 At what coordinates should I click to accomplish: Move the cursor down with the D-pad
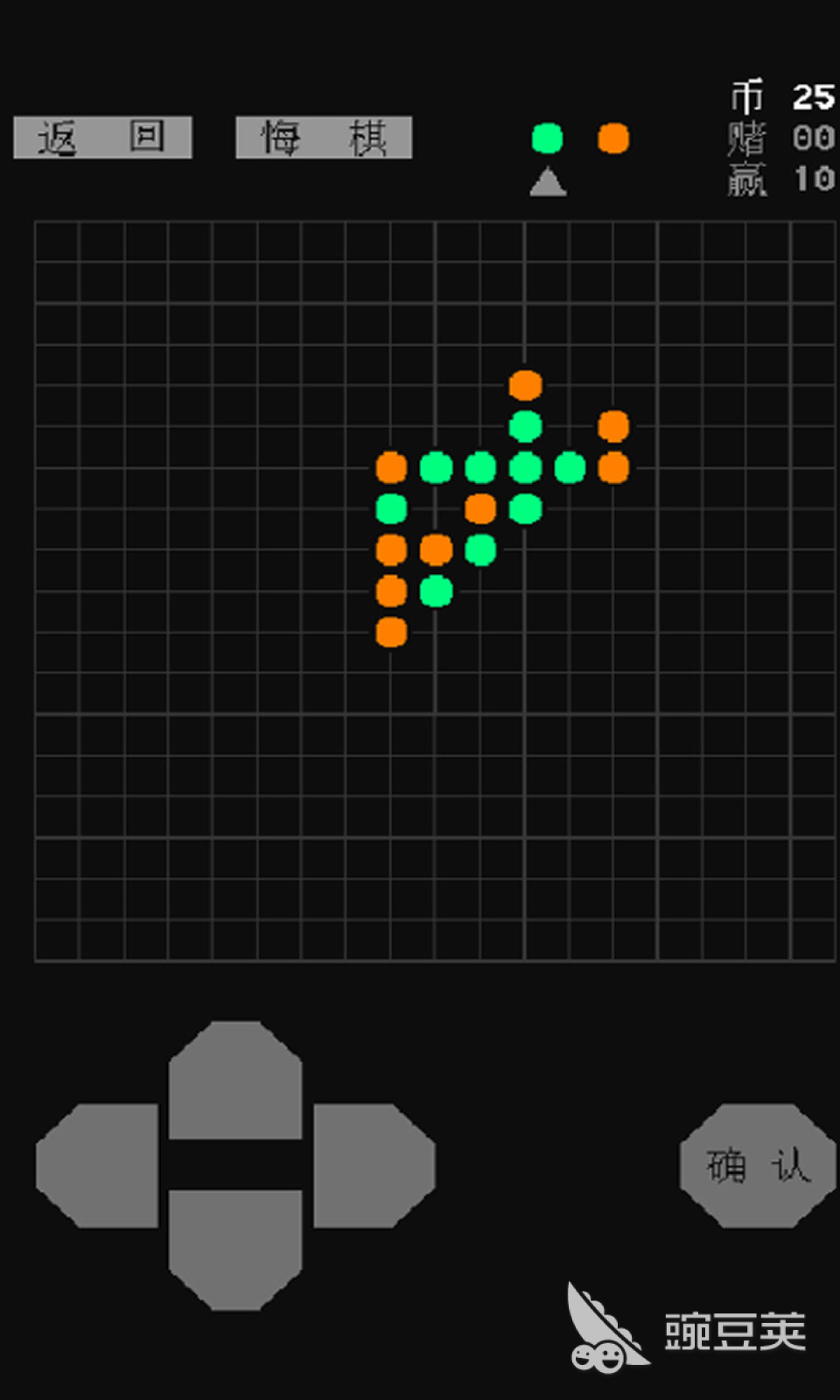[x=235, y=1249]
